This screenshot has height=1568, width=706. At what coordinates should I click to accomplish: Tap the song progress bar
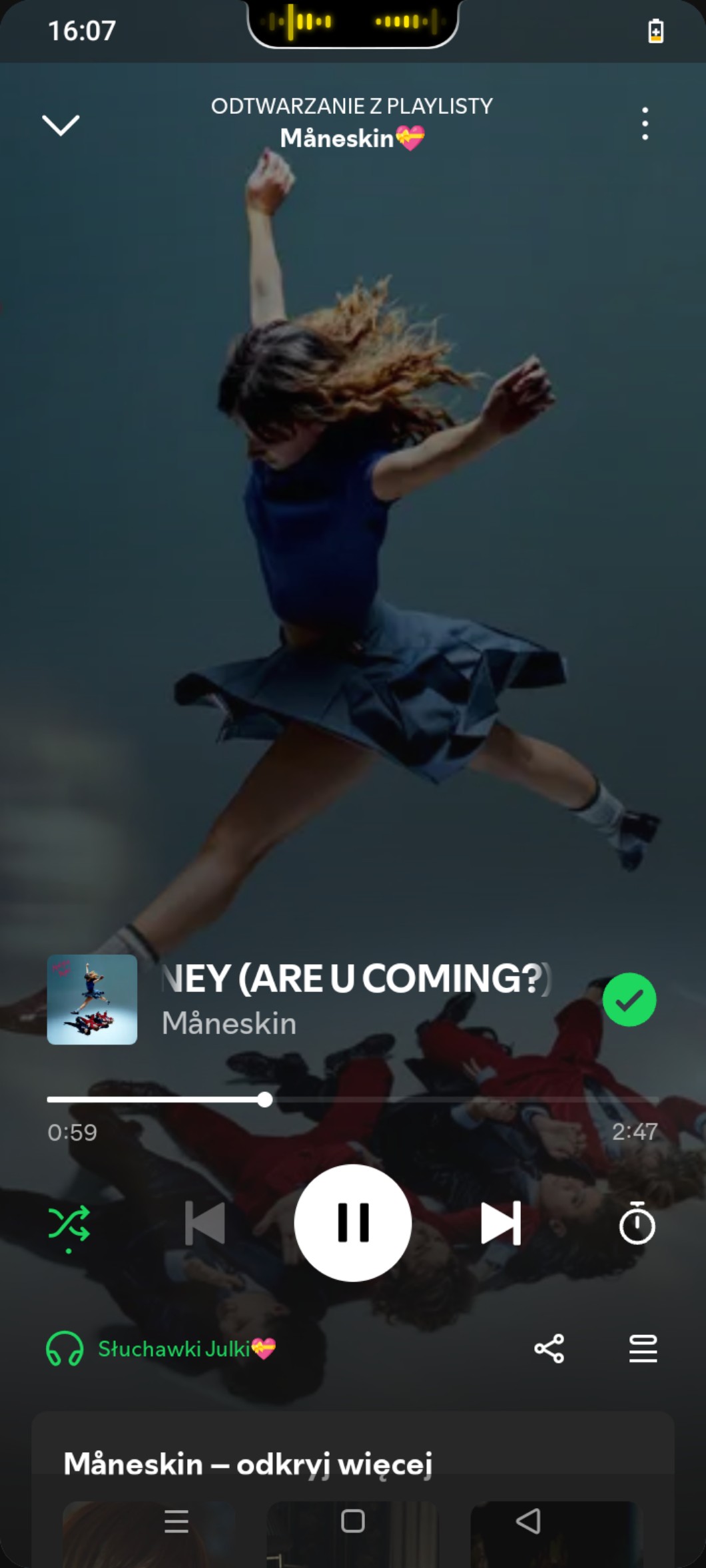point(352,1099)
